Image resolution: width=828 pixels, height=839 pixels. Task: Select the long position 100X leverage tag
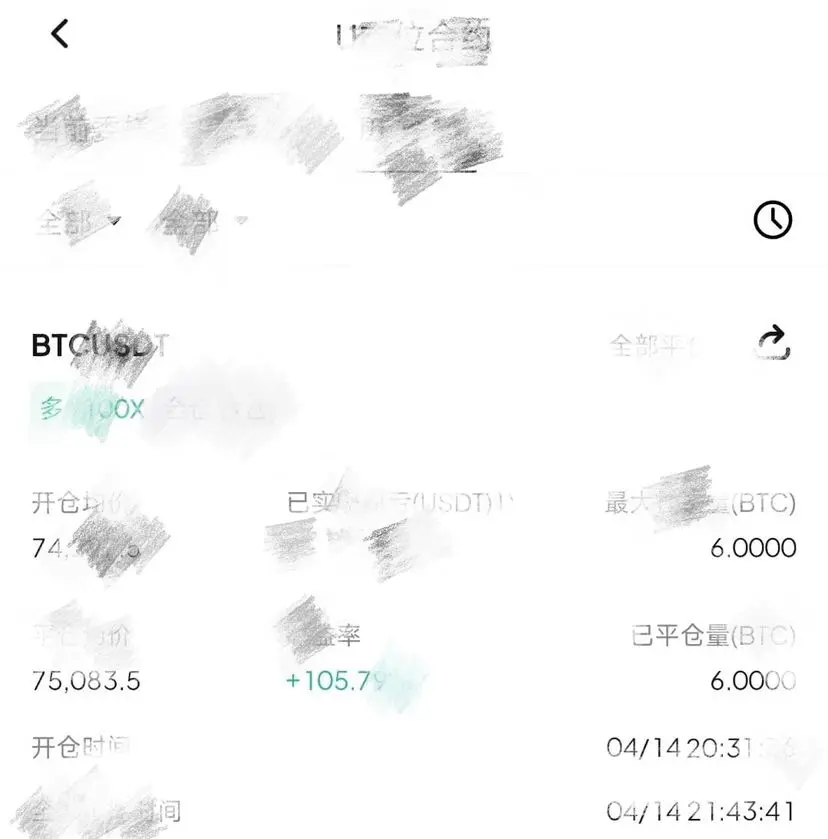pos(90,409)
